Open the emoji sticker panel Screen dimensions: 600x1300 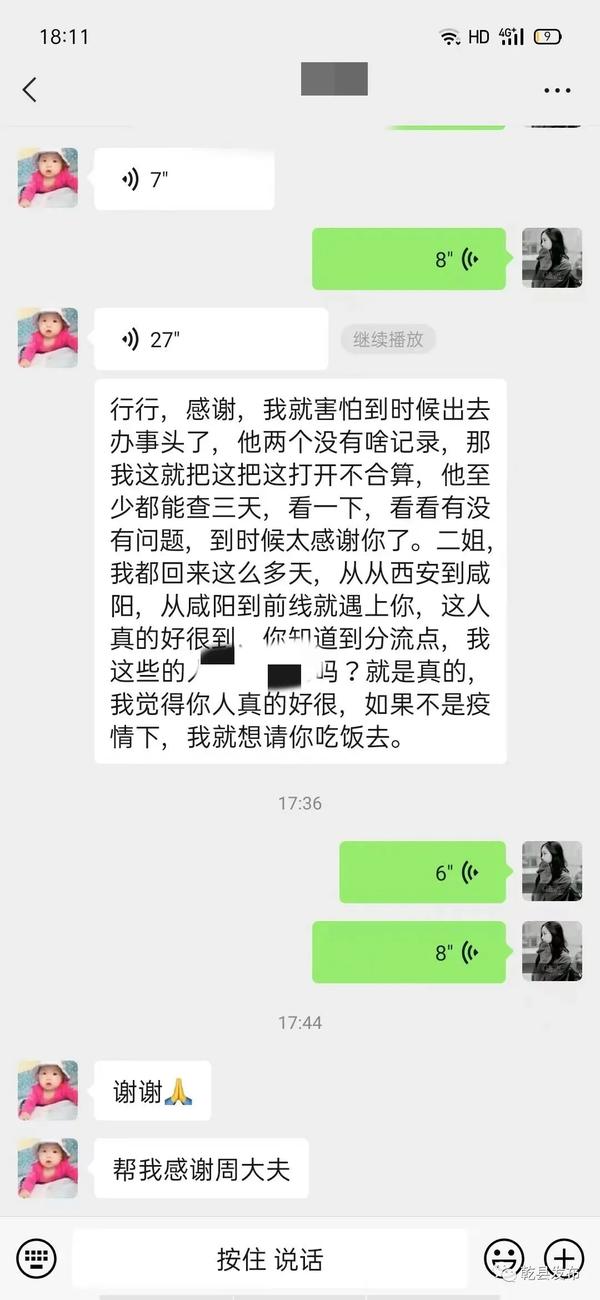pos(504,1258)
